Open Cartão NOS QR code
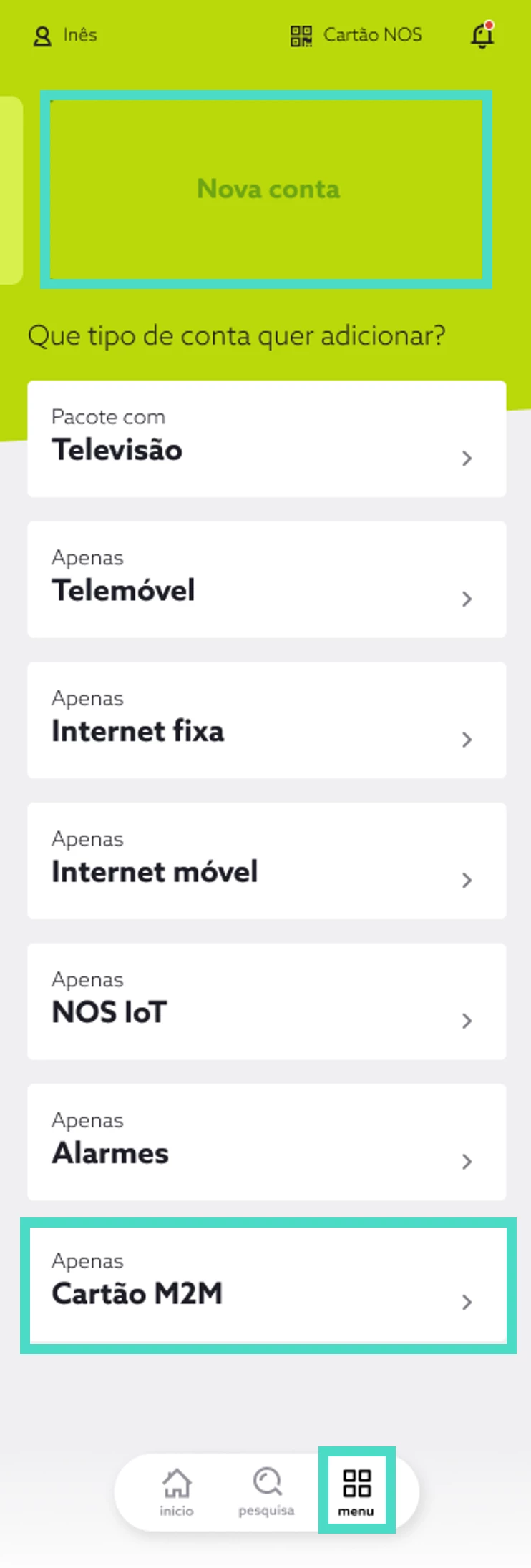This screenshot has width=531, height=1568. point(356,35)
